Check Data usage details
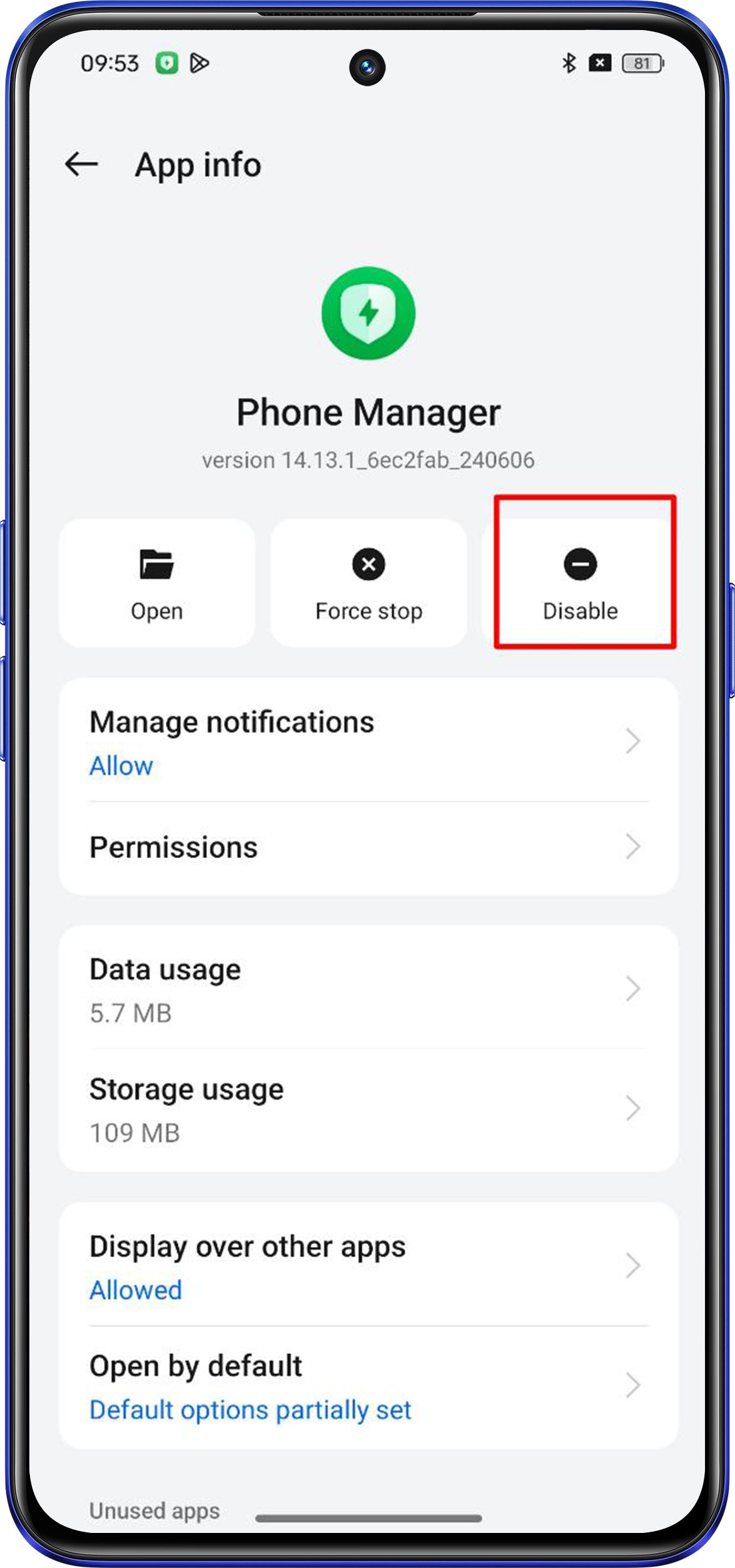This screenshot has width=735, height=1568. tap(368, 990)
